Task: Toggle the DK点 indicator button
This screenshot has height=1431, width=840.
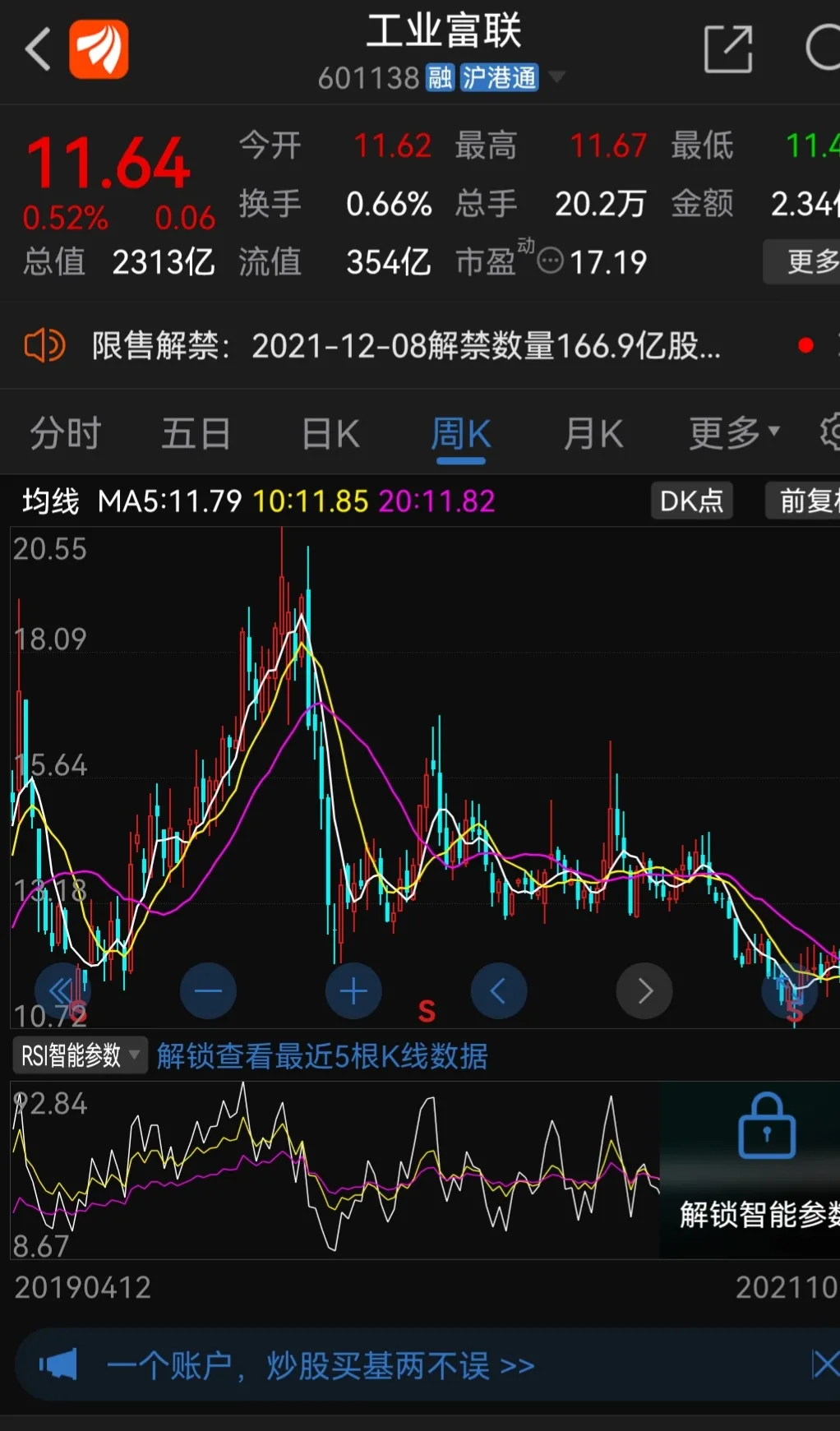Action: (692, 501)
